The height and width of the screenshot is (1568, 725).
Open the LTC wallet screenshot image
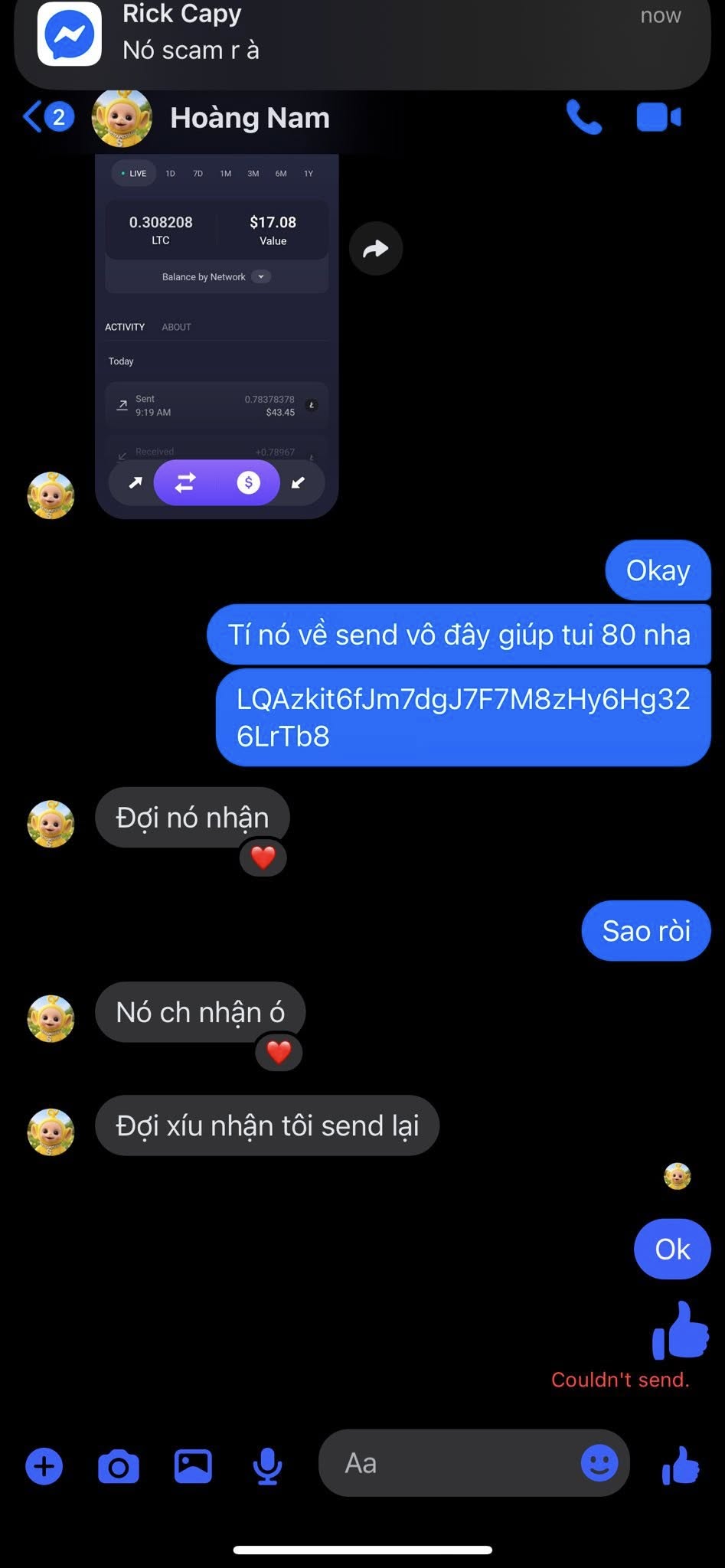[216, 337]
